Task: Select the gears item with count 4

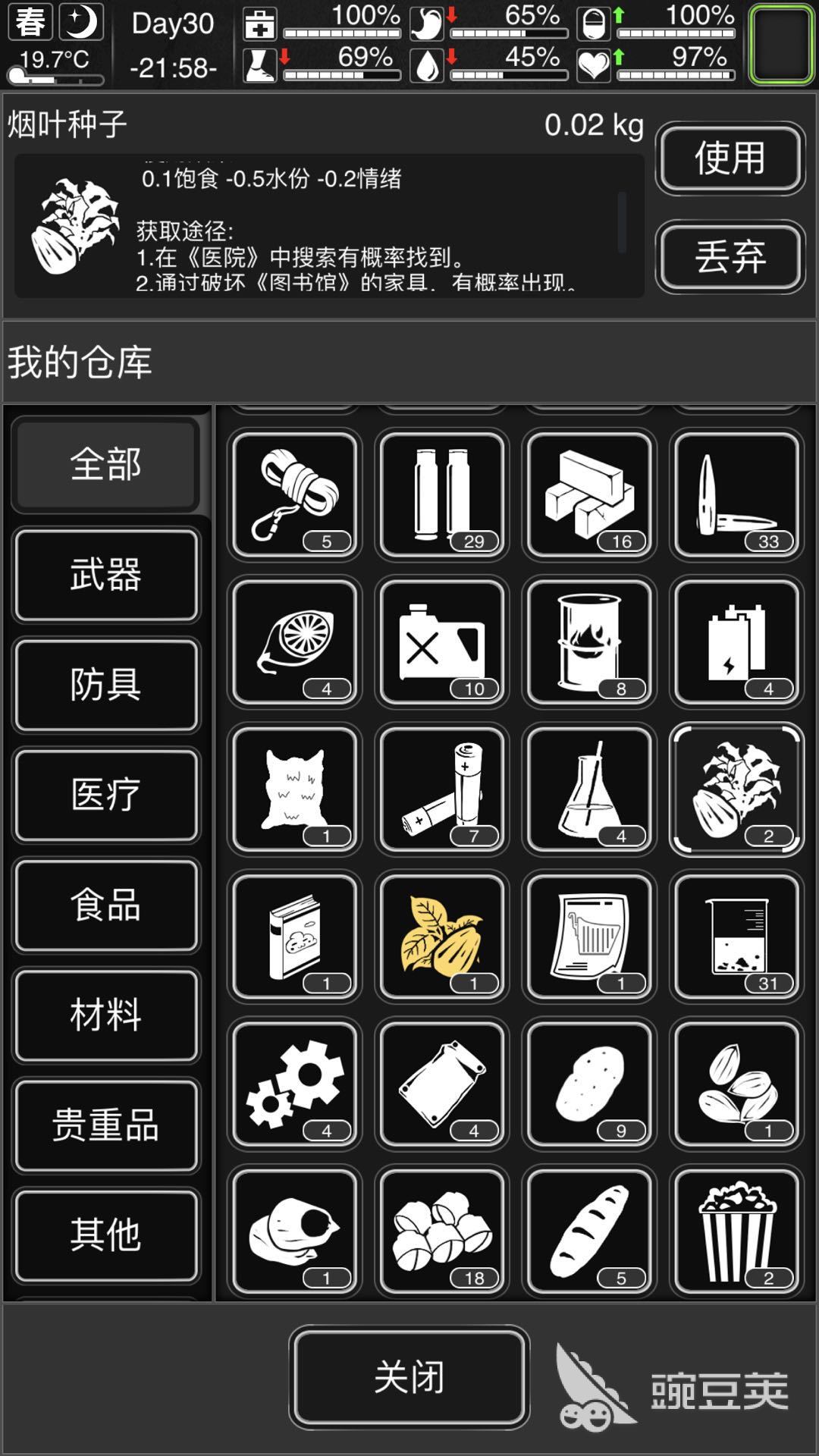Action: click(294, 1084)
